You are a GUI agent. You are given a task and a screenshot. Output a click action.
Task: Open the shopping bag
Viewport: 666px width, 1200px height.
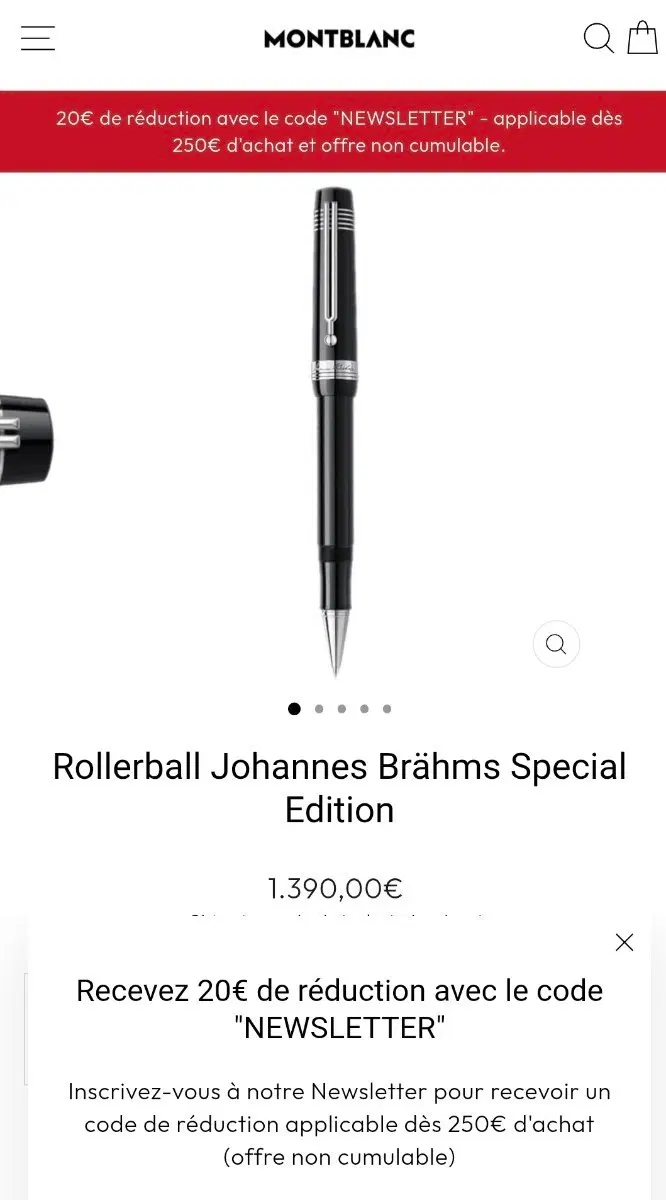[x=643, y=38]
